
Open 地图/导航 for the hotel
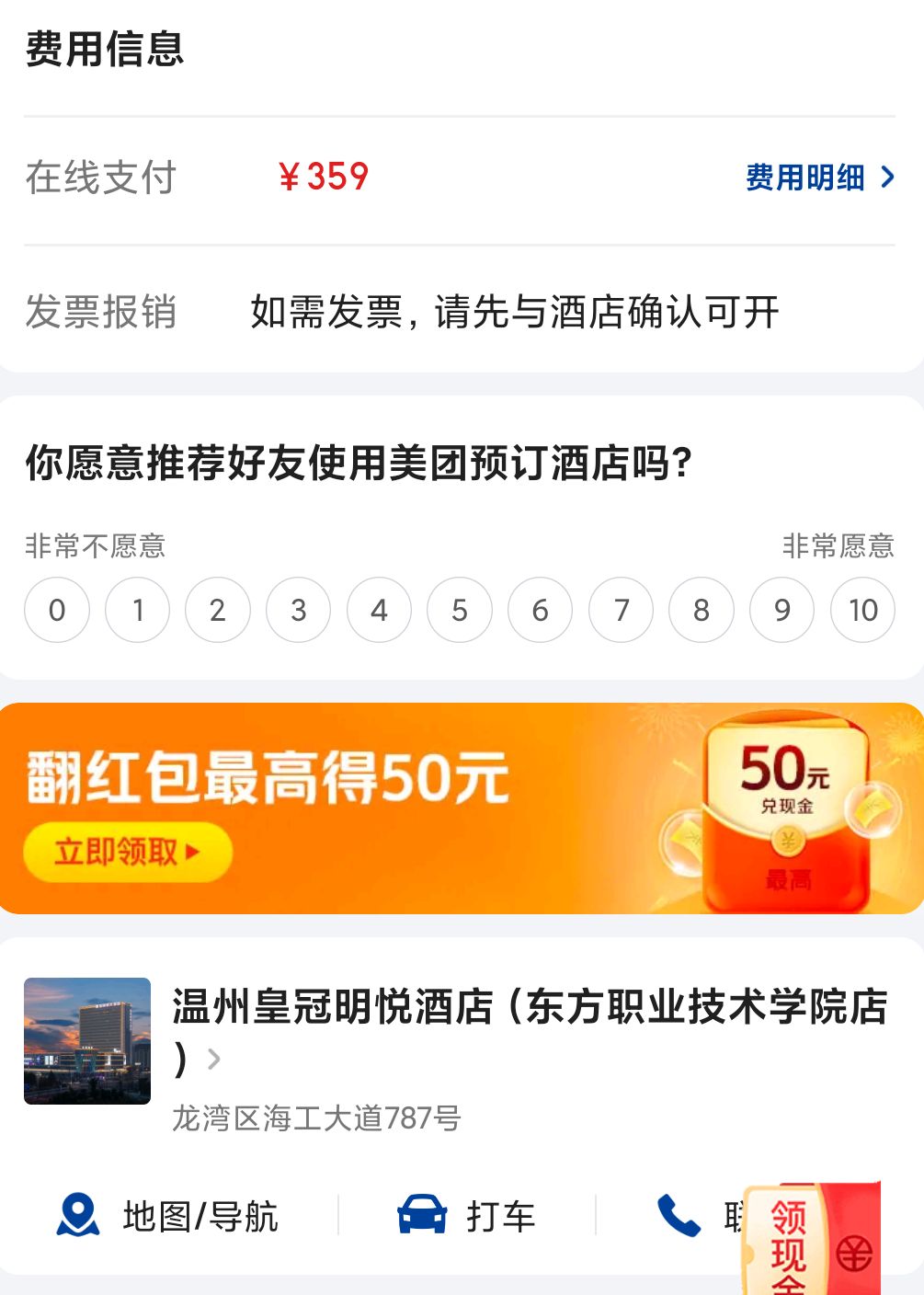tap(168, 1216)
